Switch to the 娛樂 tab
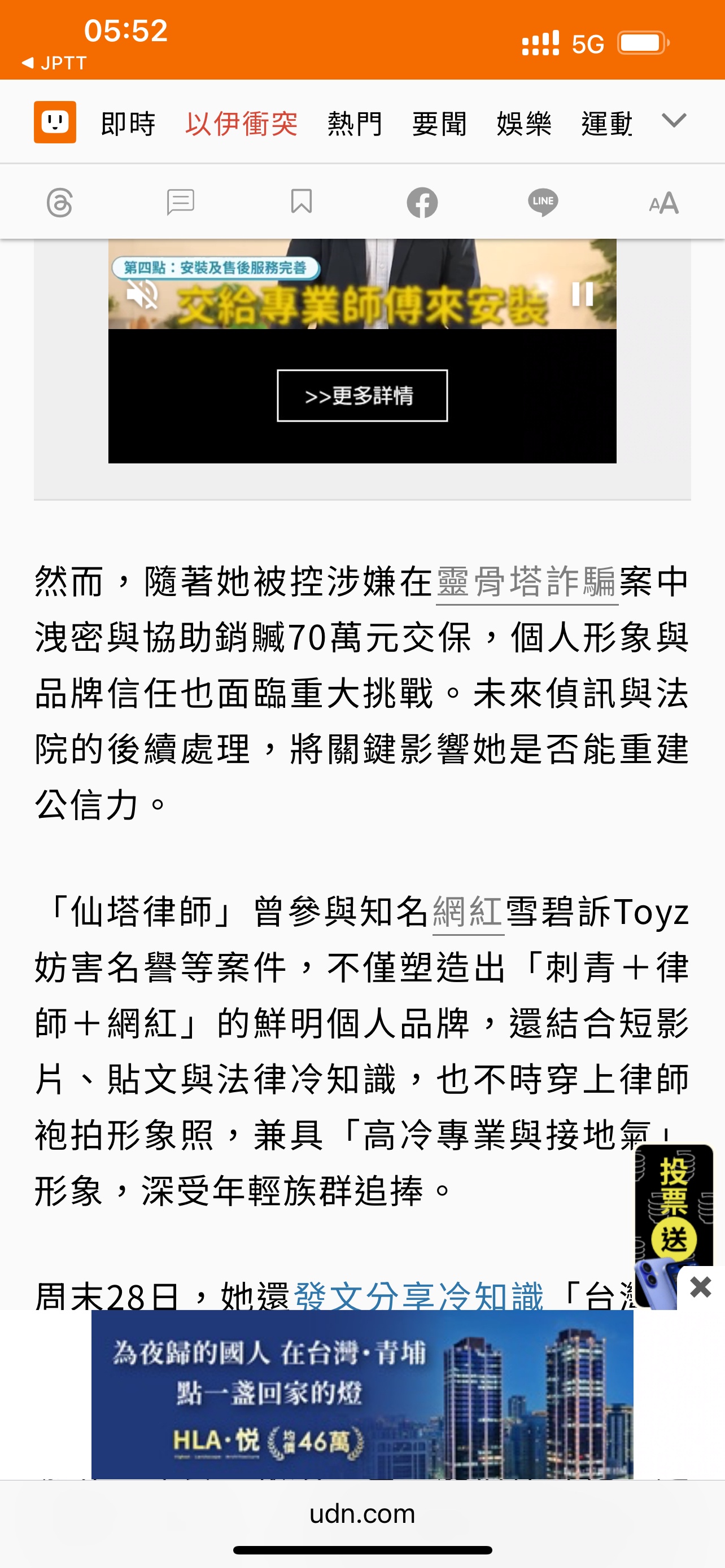The image size is (725, 1568). (523, 124)
